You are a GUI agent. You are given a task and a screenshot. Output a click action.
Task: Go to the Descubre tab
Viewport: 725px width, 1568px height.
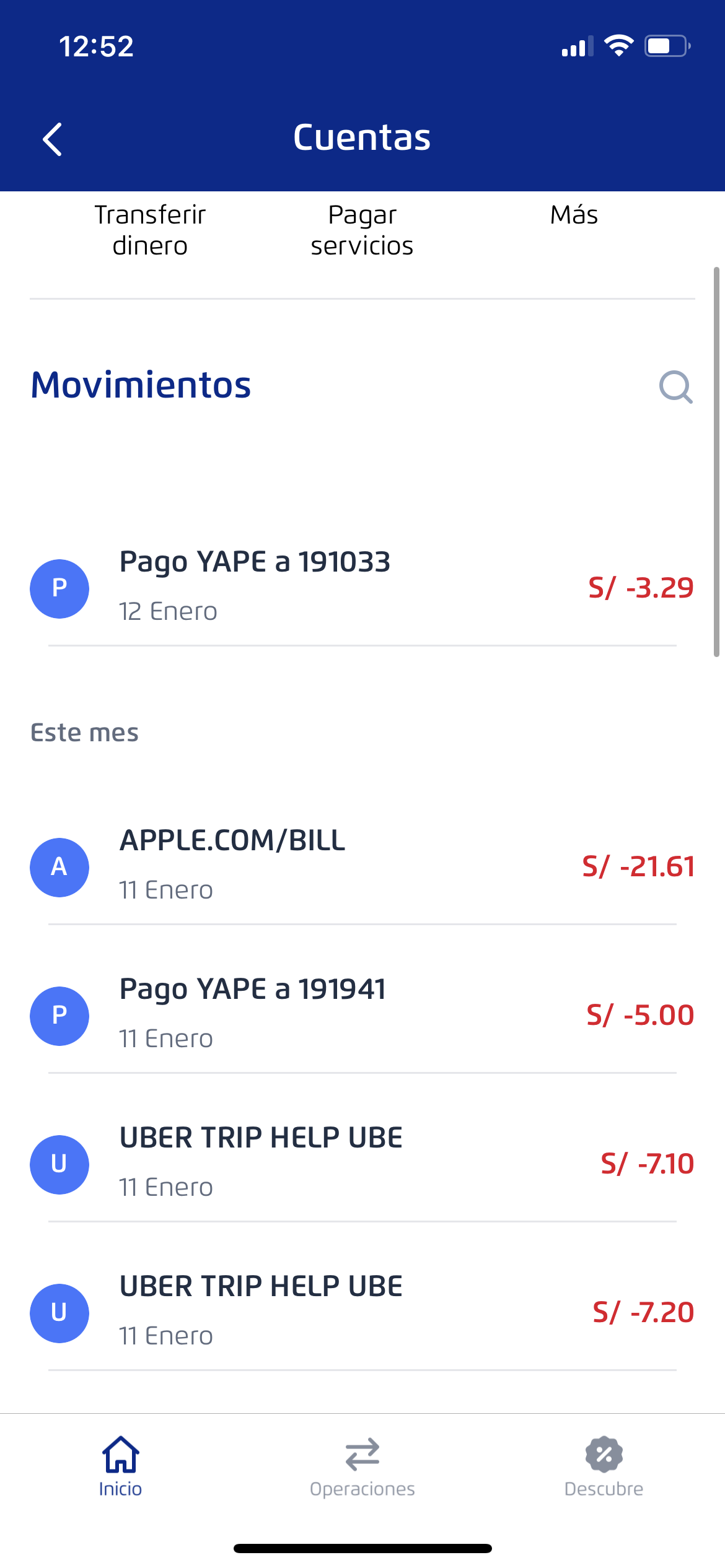point(604,1466)
